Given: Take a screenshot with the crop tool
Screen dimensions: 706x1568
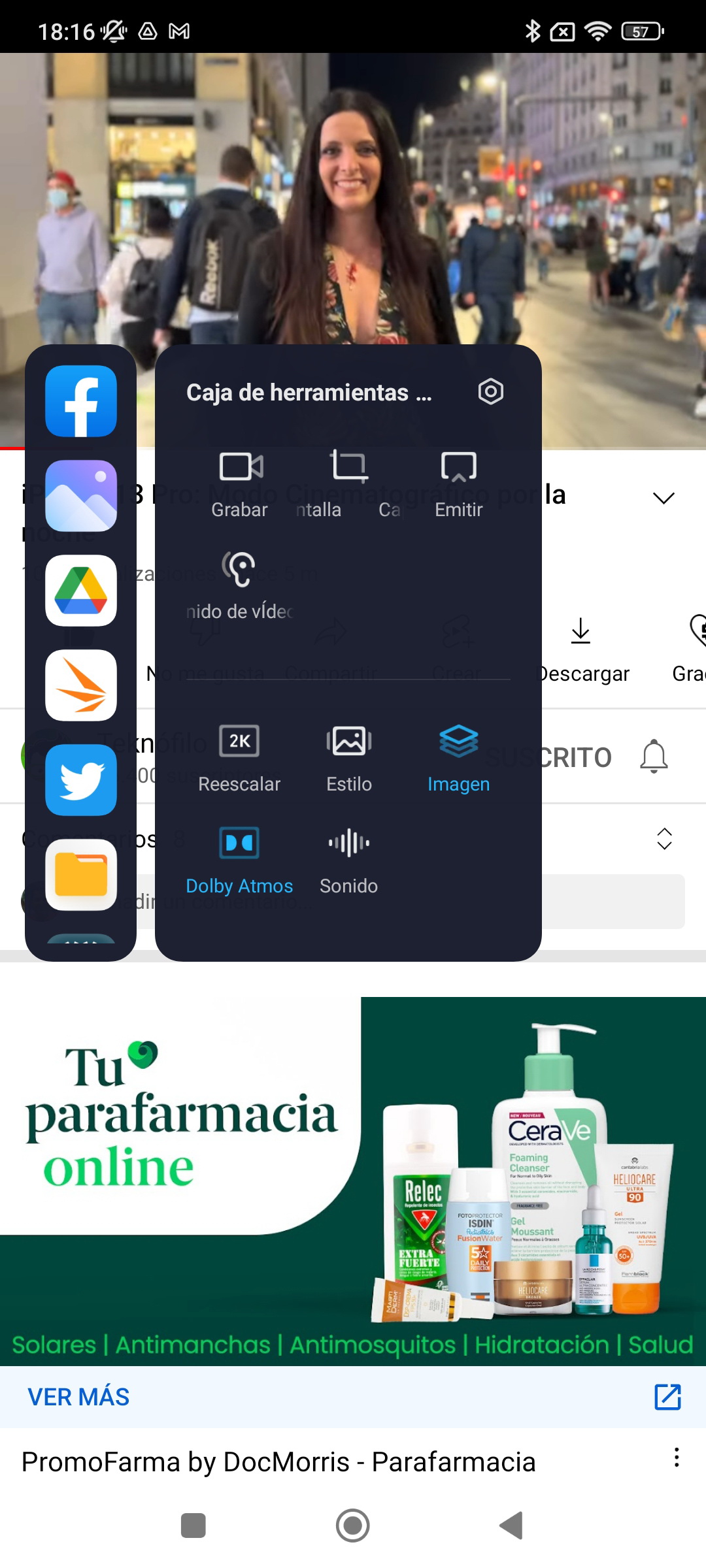Looking at the screenshot, I should pos(349,484).
